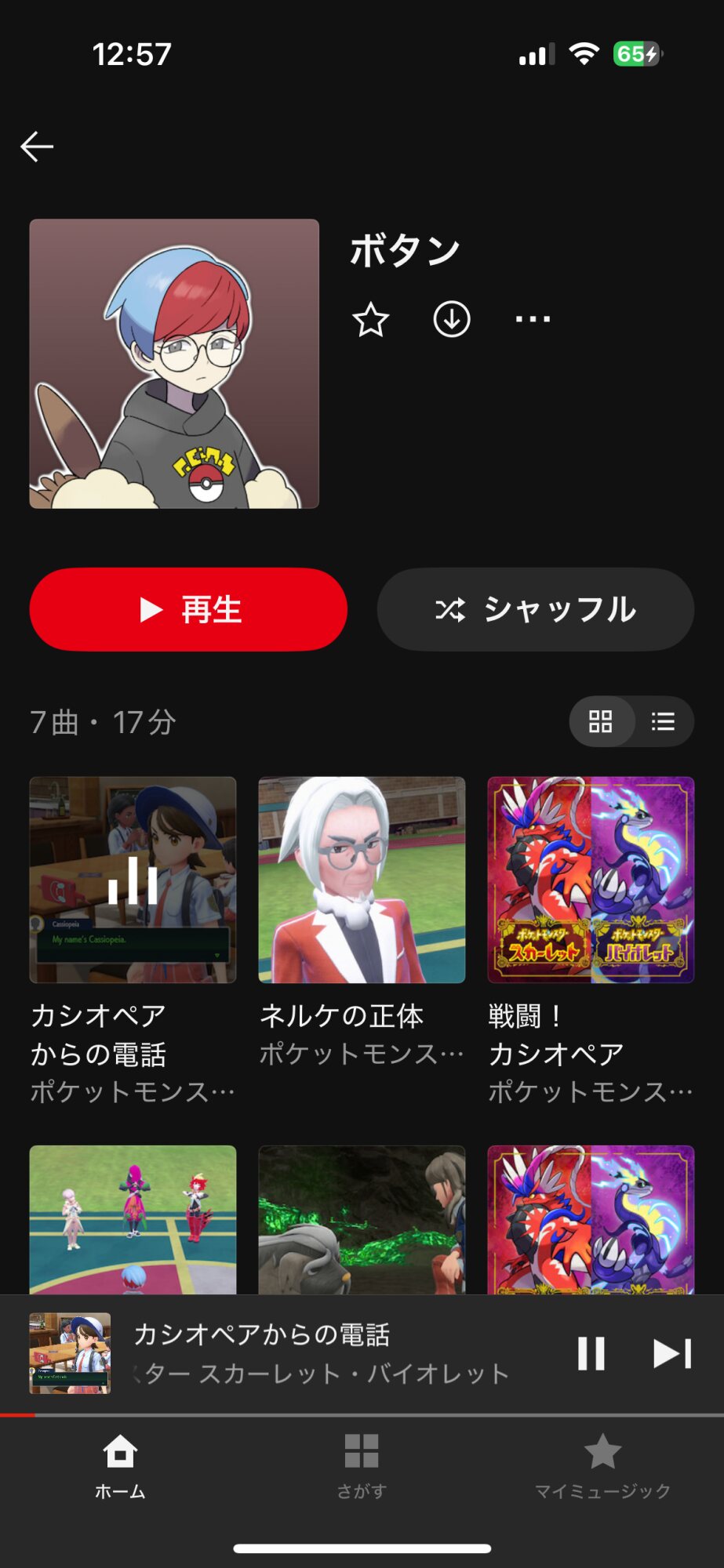Go back using the arrow icon
Screen dimensions: 724x1568
(x=37, y=147)
